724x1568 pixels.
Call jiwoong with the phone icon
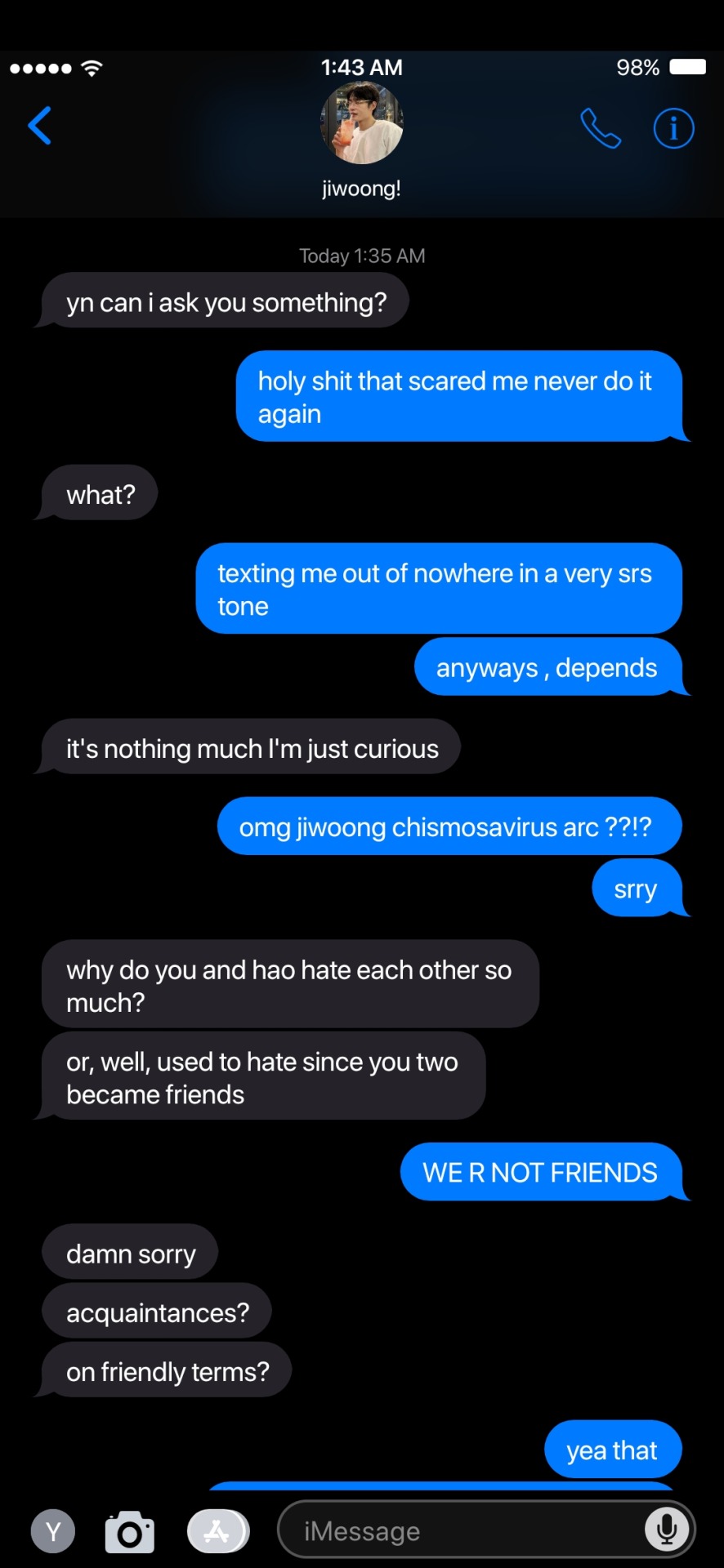coord(601,128)
